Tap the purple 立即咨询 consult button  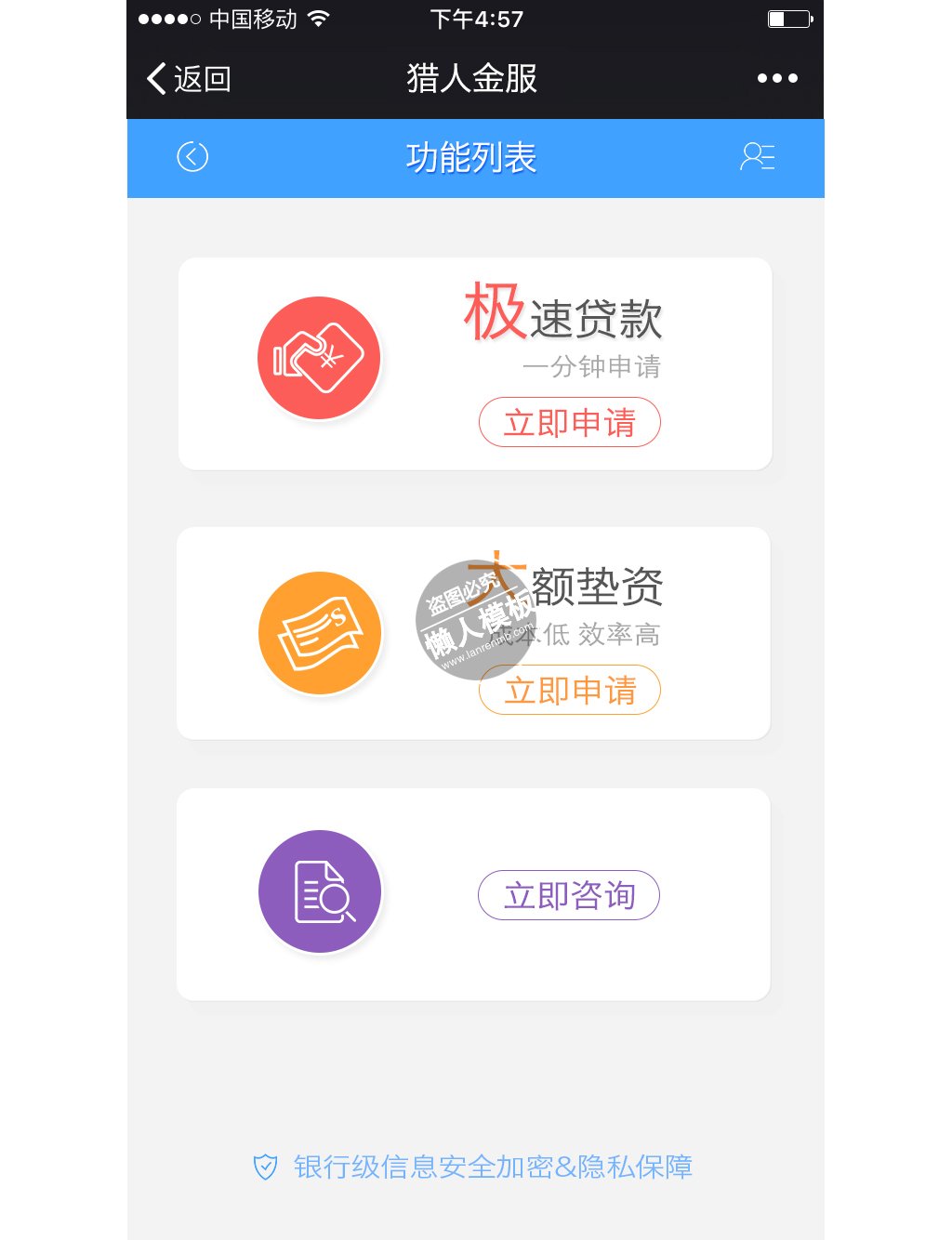[569, 895]
